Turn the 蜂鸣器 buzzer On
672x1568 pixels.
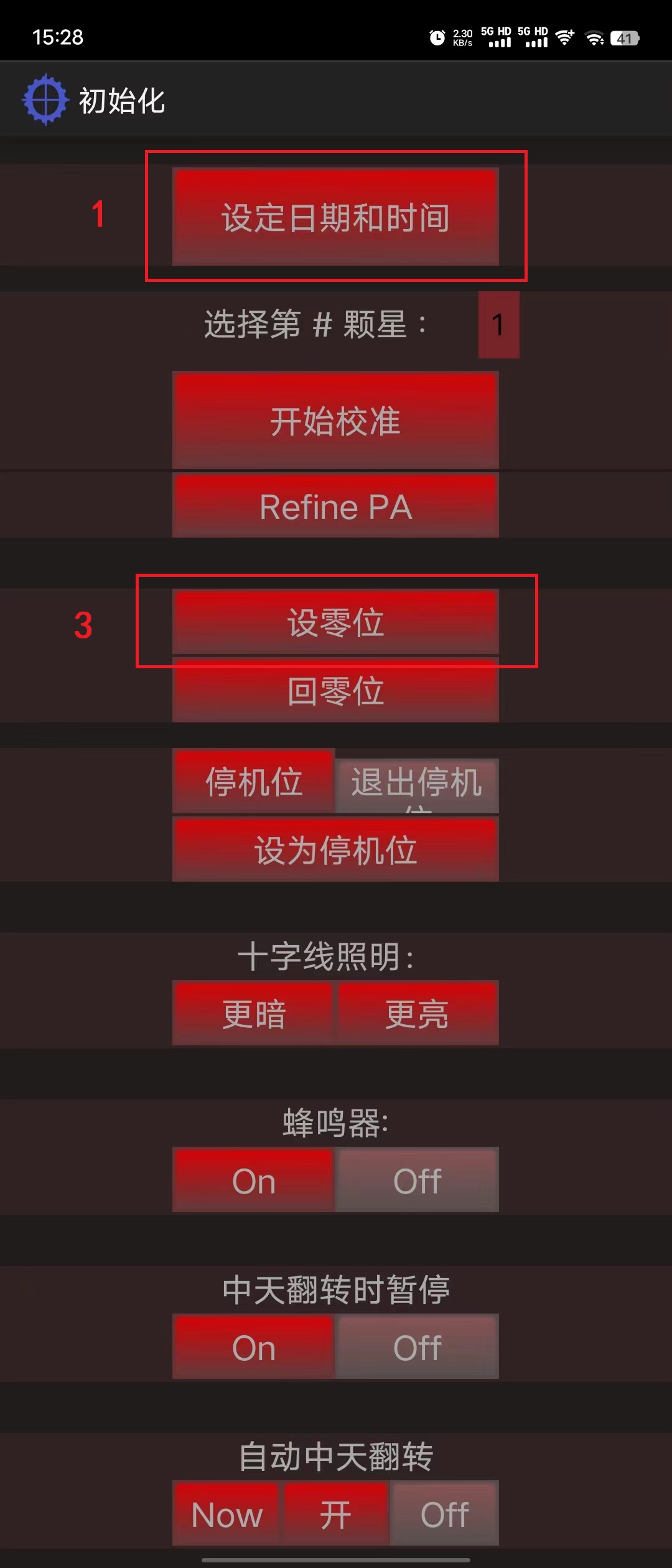pyautogui.click(x=254, y=1180)
